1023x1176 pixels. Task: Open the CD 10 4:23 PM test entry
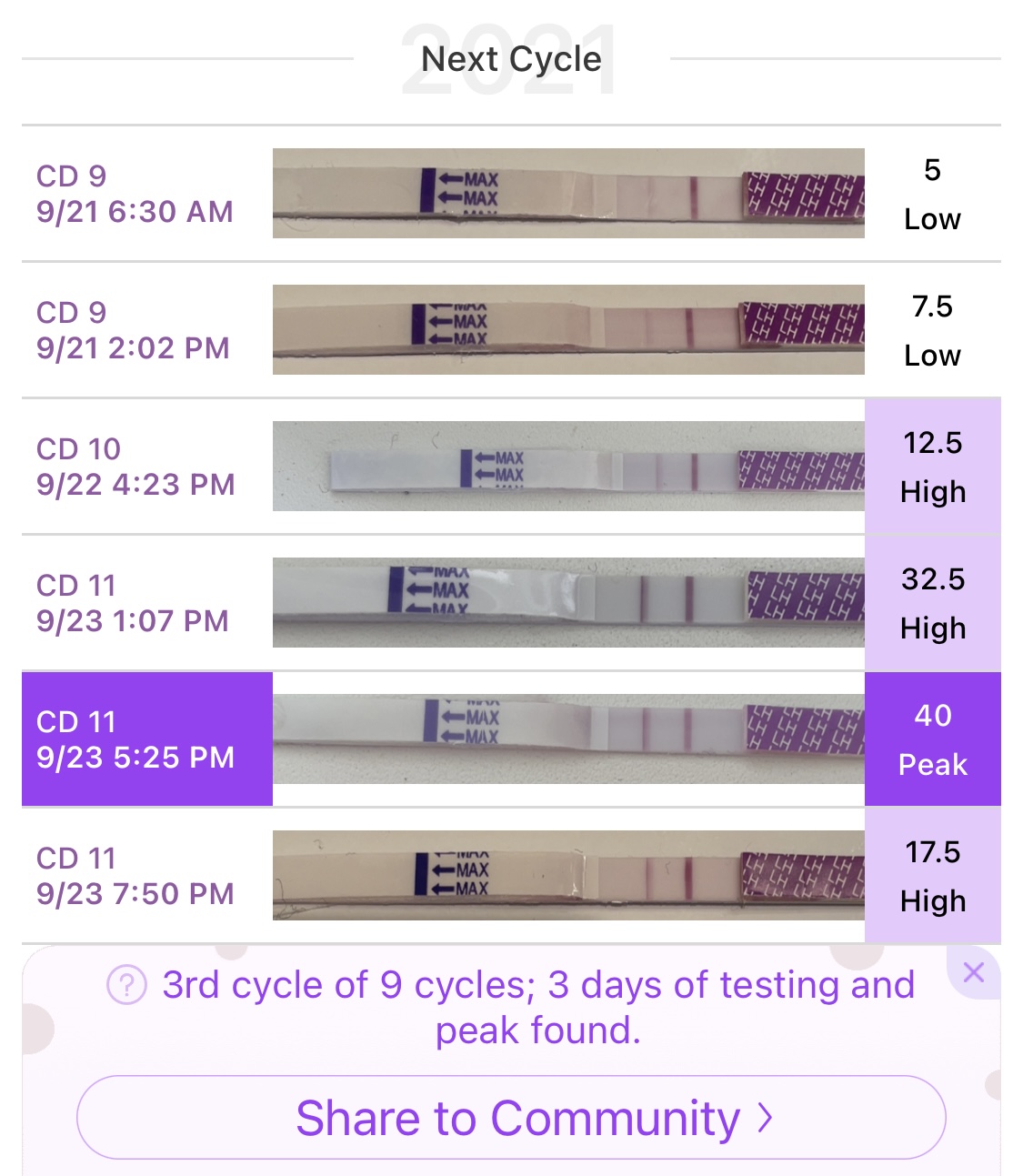(x=135, y=467)
